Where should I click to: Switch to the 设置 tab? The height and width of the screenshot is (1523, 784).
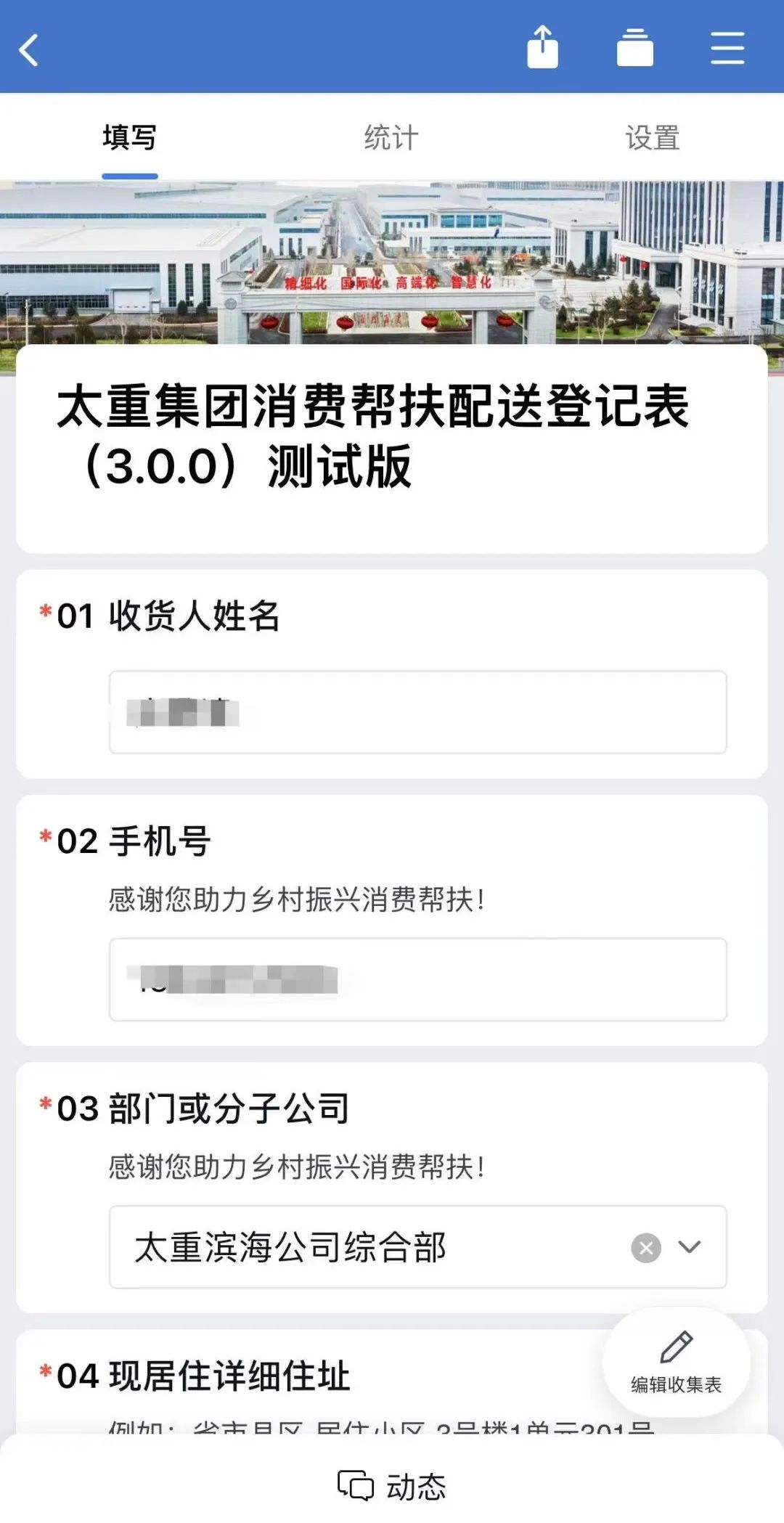pyautogui.click(x=653, y=138)
